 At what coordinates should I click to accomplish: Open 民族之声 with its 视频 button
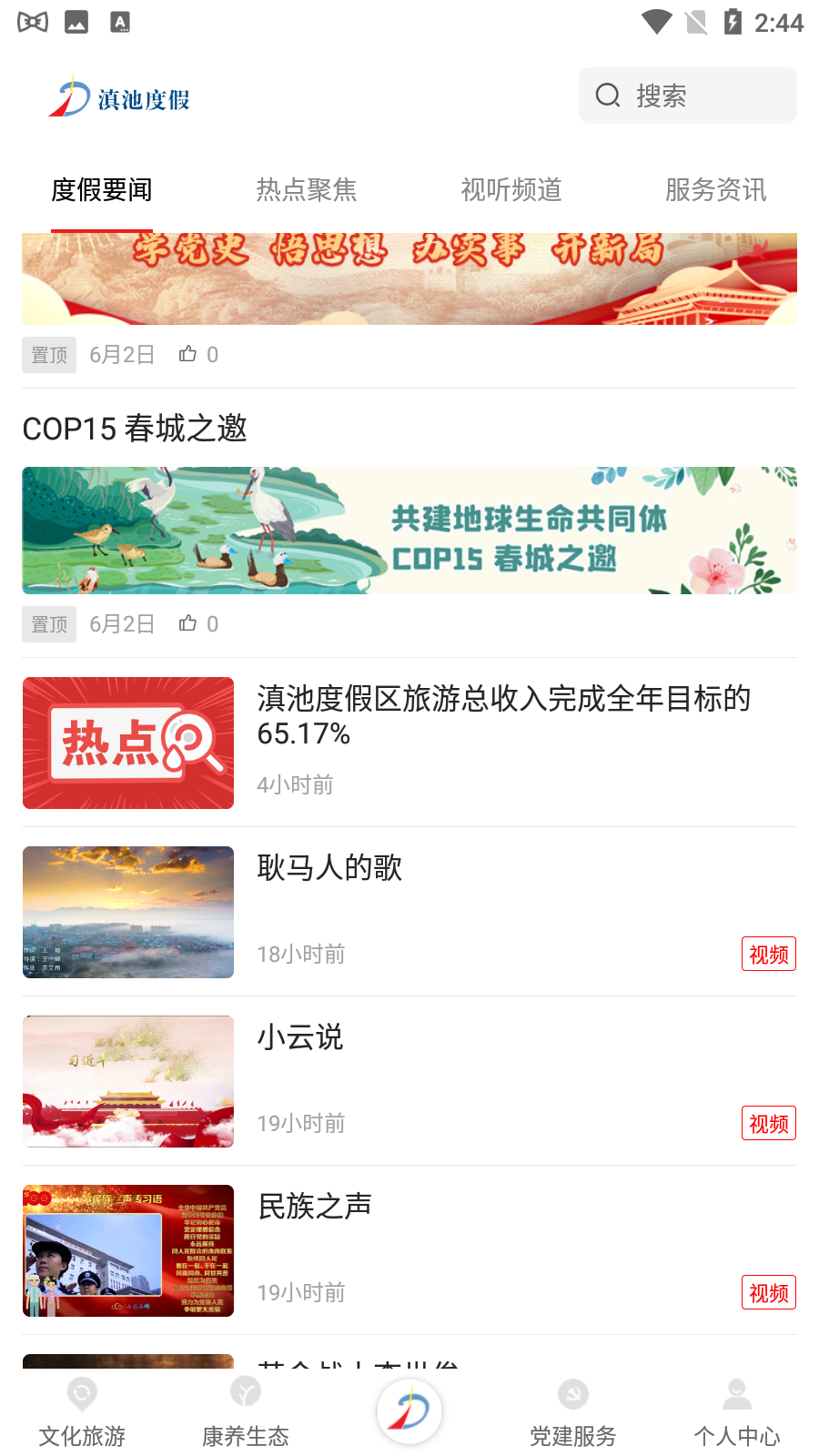coord(768,1291)
